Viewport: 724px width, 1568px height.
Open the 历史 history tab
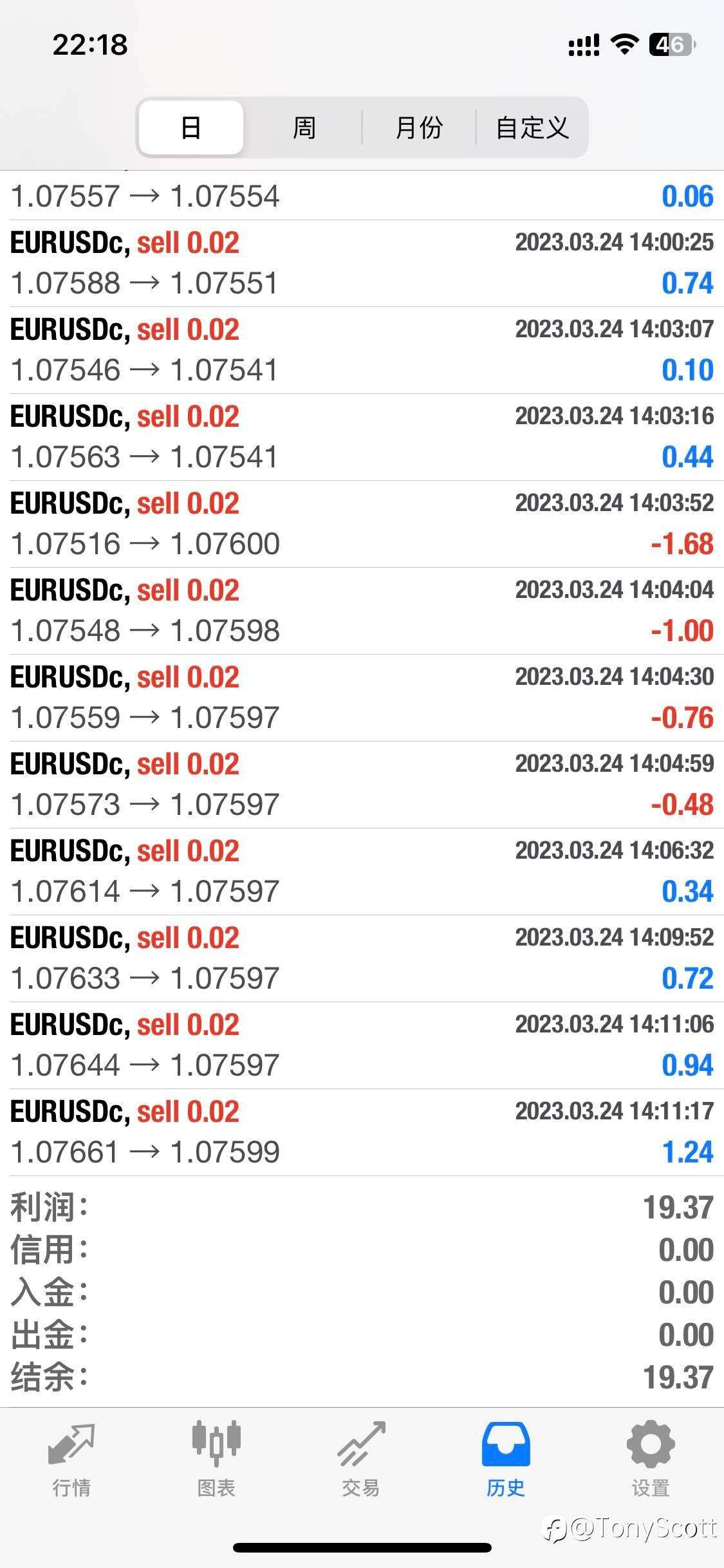click(x=506, y=1459)
